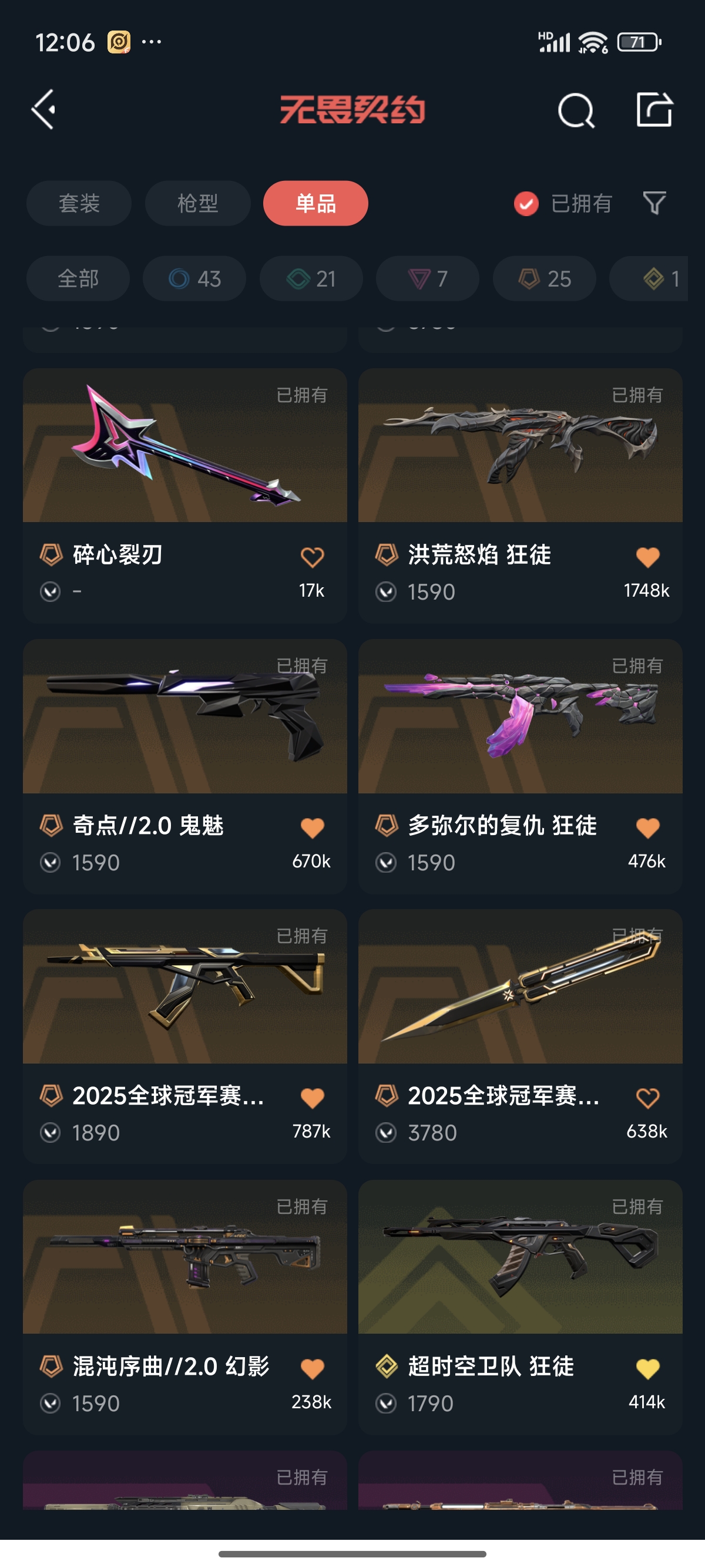The image size is (705, 1568).
Task: Switch to the 套装 tab
Action: pos(79,203)
